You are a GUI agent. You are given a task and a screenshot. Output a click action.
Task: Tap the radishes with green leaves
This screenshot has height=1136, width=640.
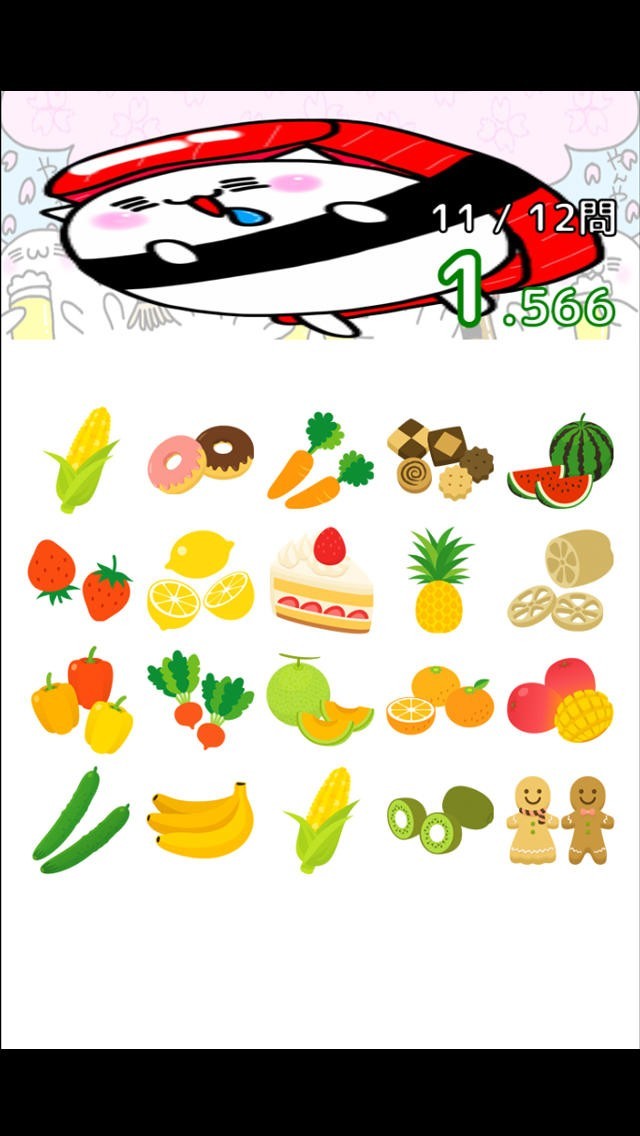[201, 700]
